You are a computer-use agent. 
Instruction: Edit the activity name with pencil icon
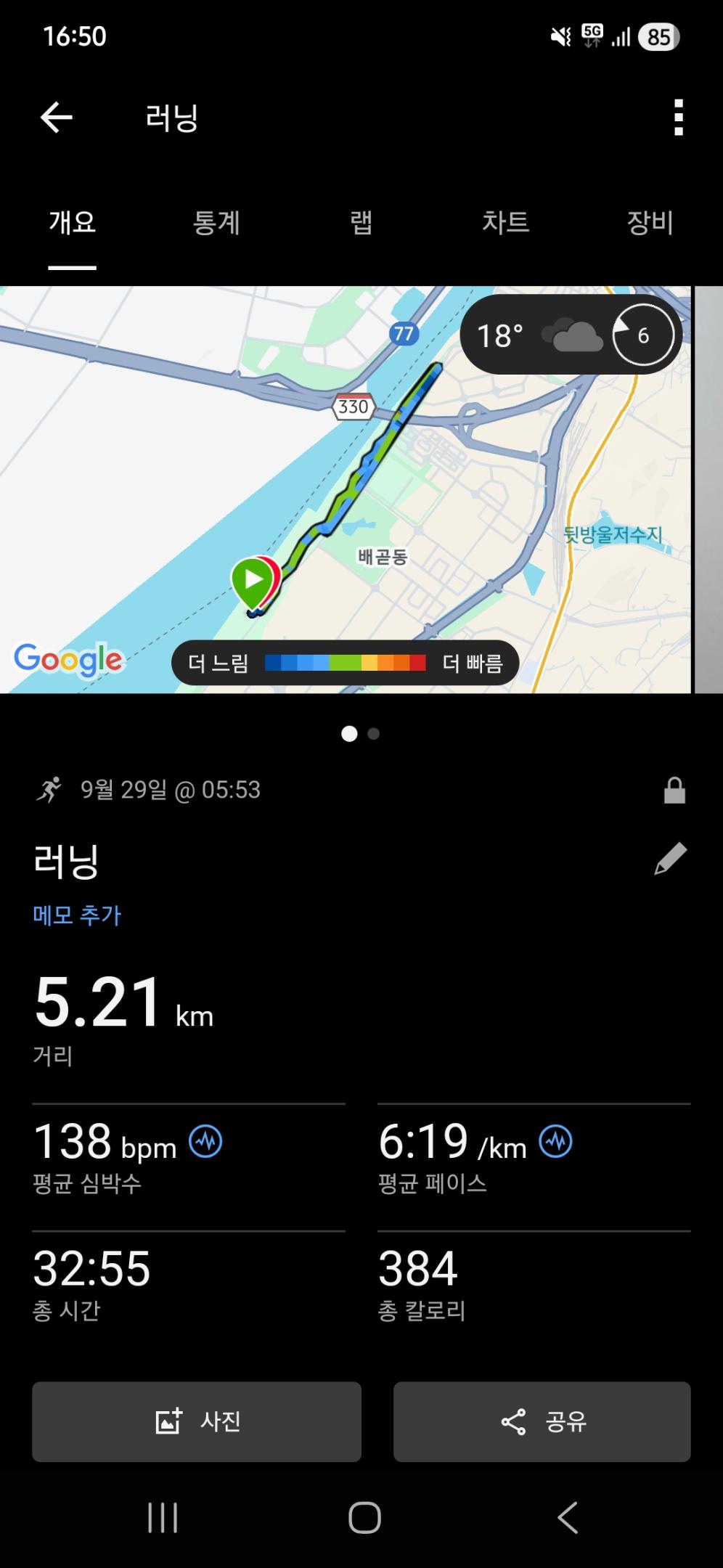(x=670, y=859)
